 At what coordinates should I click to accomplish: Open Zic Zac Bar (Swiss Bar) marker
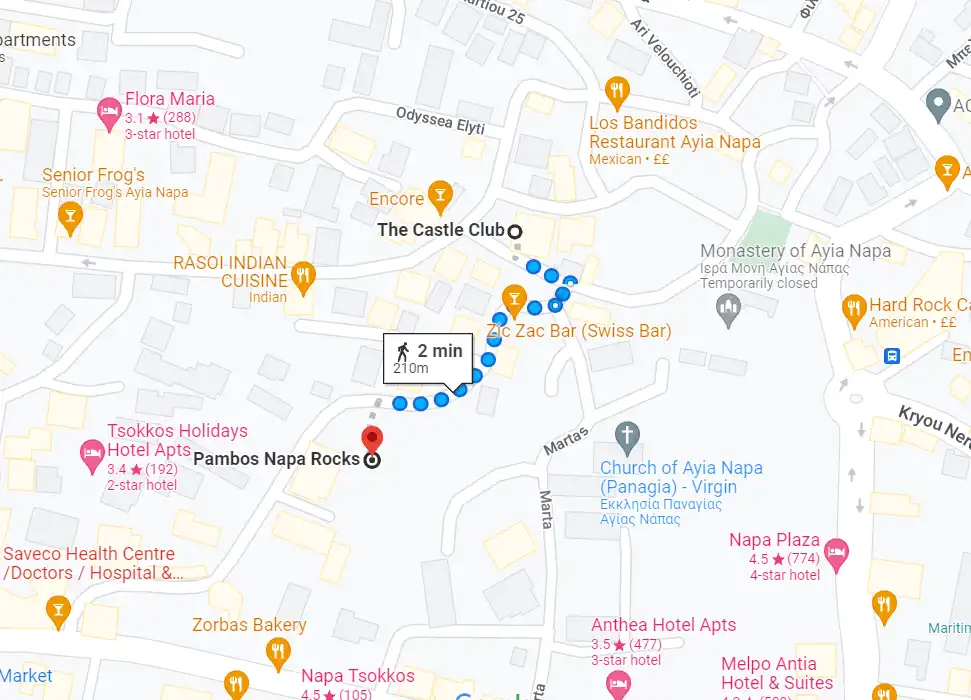point(513,298)
